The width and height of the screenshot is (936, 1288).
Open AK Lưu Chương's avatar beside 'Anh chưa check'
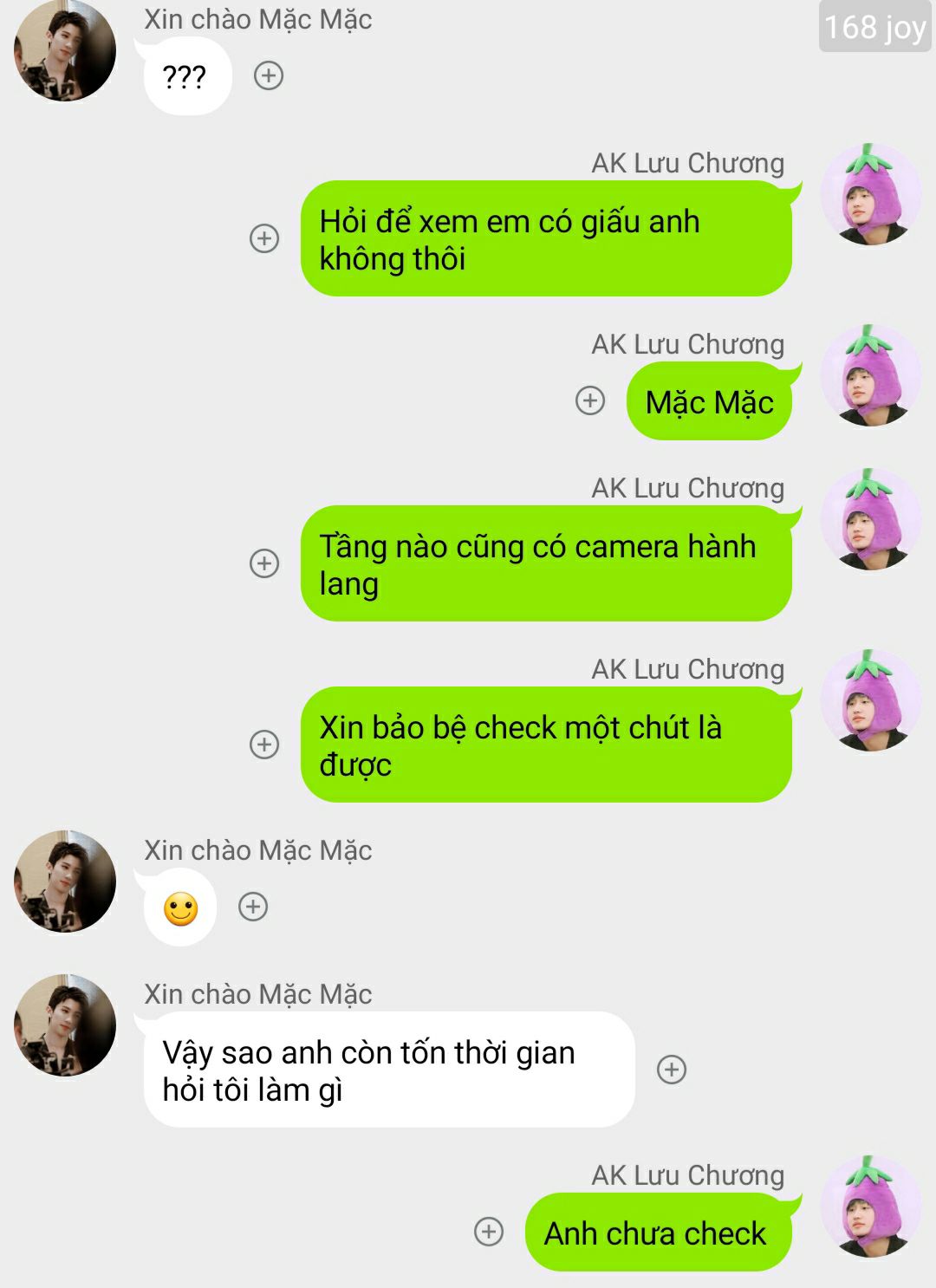(871, 1207)
